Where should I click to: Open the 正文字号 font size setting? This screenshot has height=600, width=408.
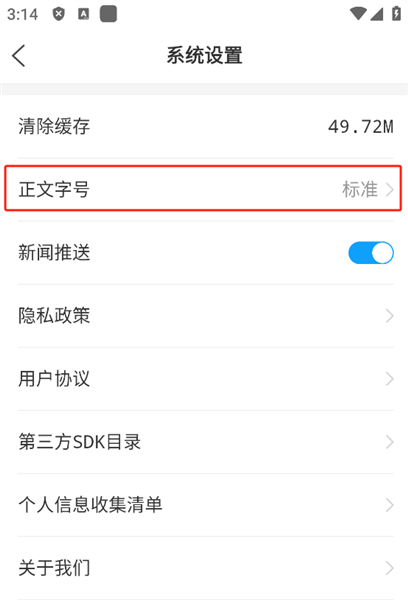coord(204,189)
